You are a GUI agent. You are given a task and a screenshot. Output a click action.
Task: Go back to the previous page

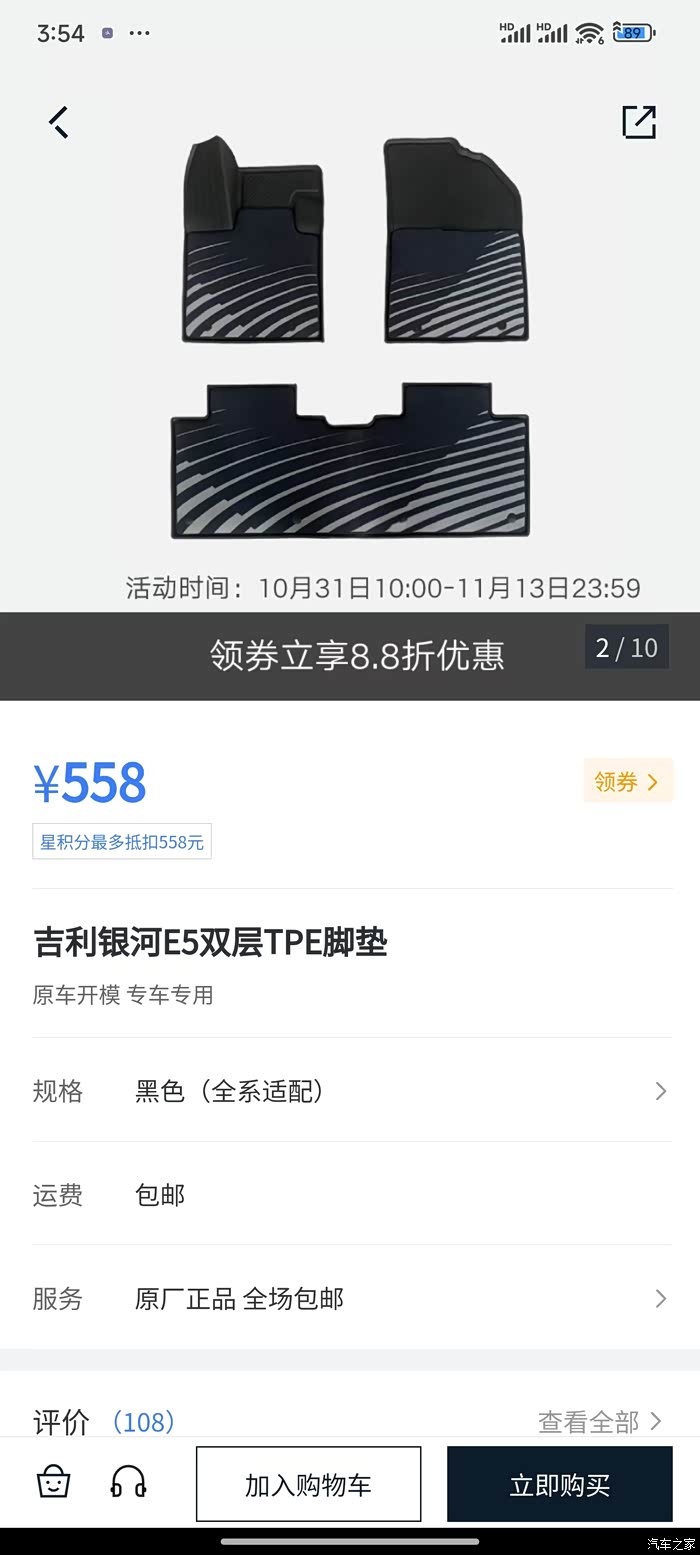[59, 122]
